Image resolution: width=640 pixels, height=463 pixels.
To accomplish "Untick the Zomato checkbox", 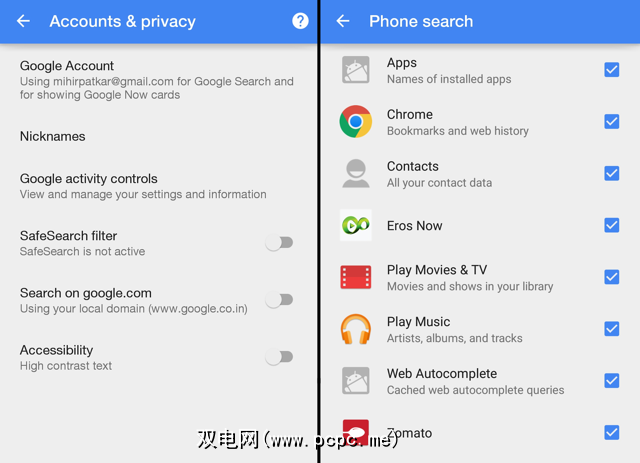I will click(x=612, y=433).
